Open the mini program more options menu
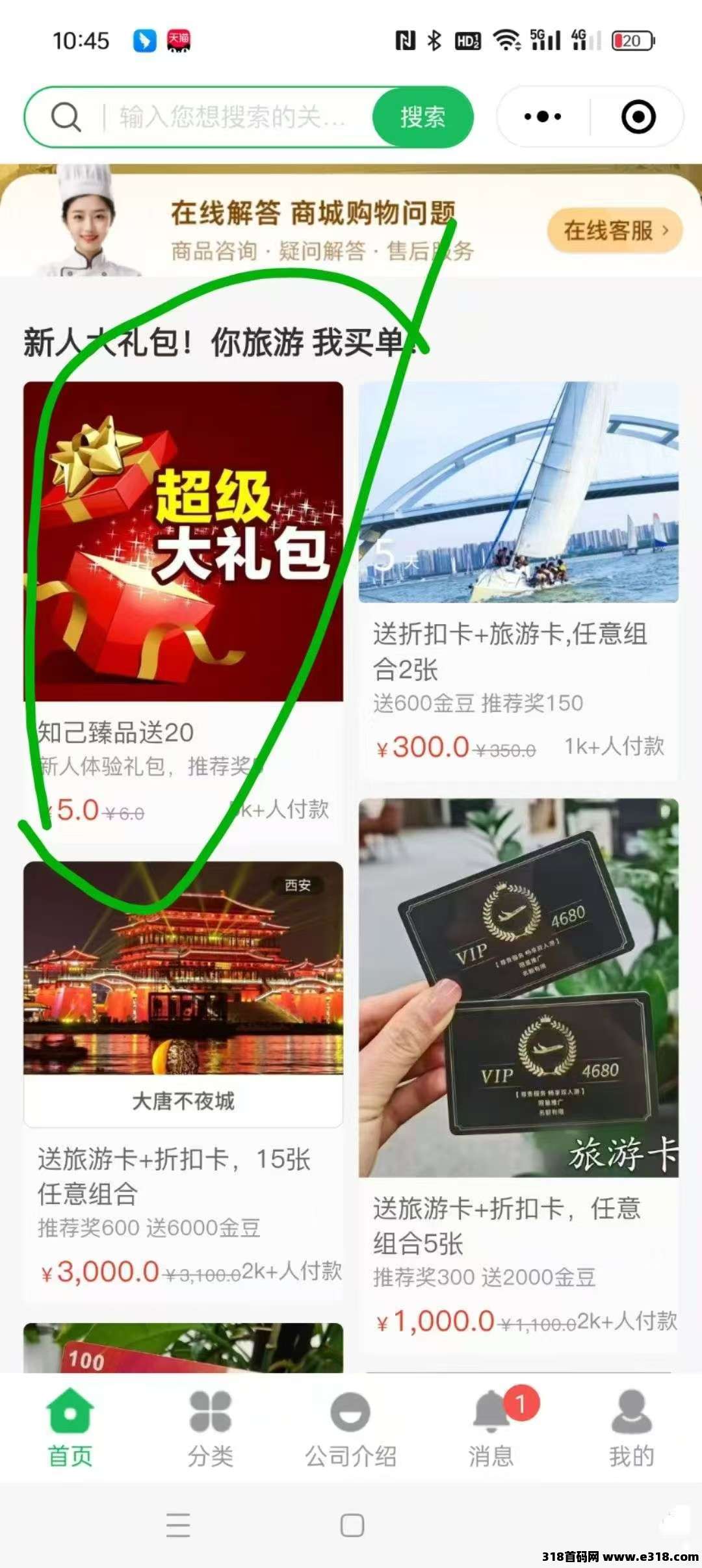This screenshot has height=1568, width=702. point(543,118)
